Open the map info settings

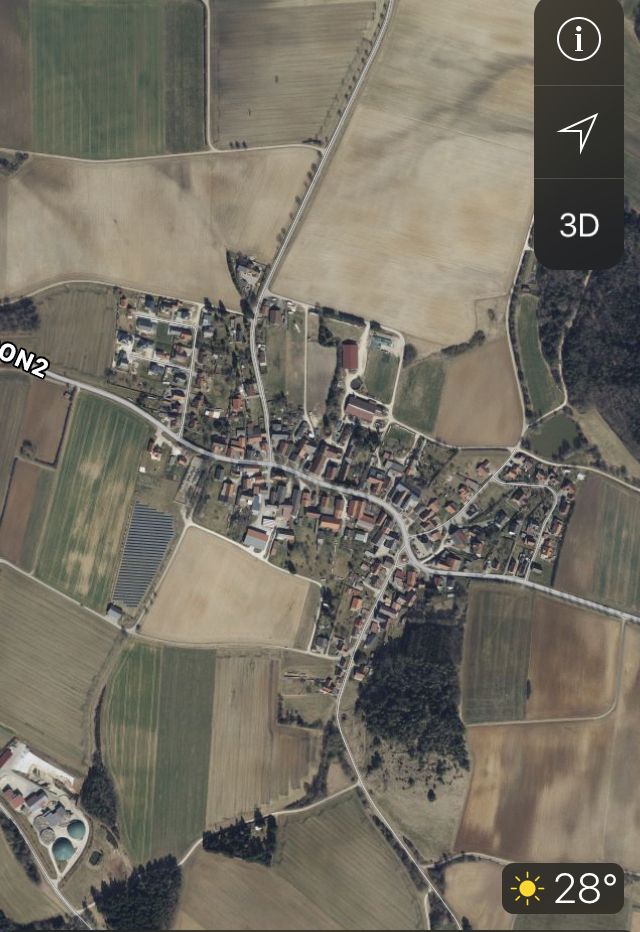pos(578,41)
